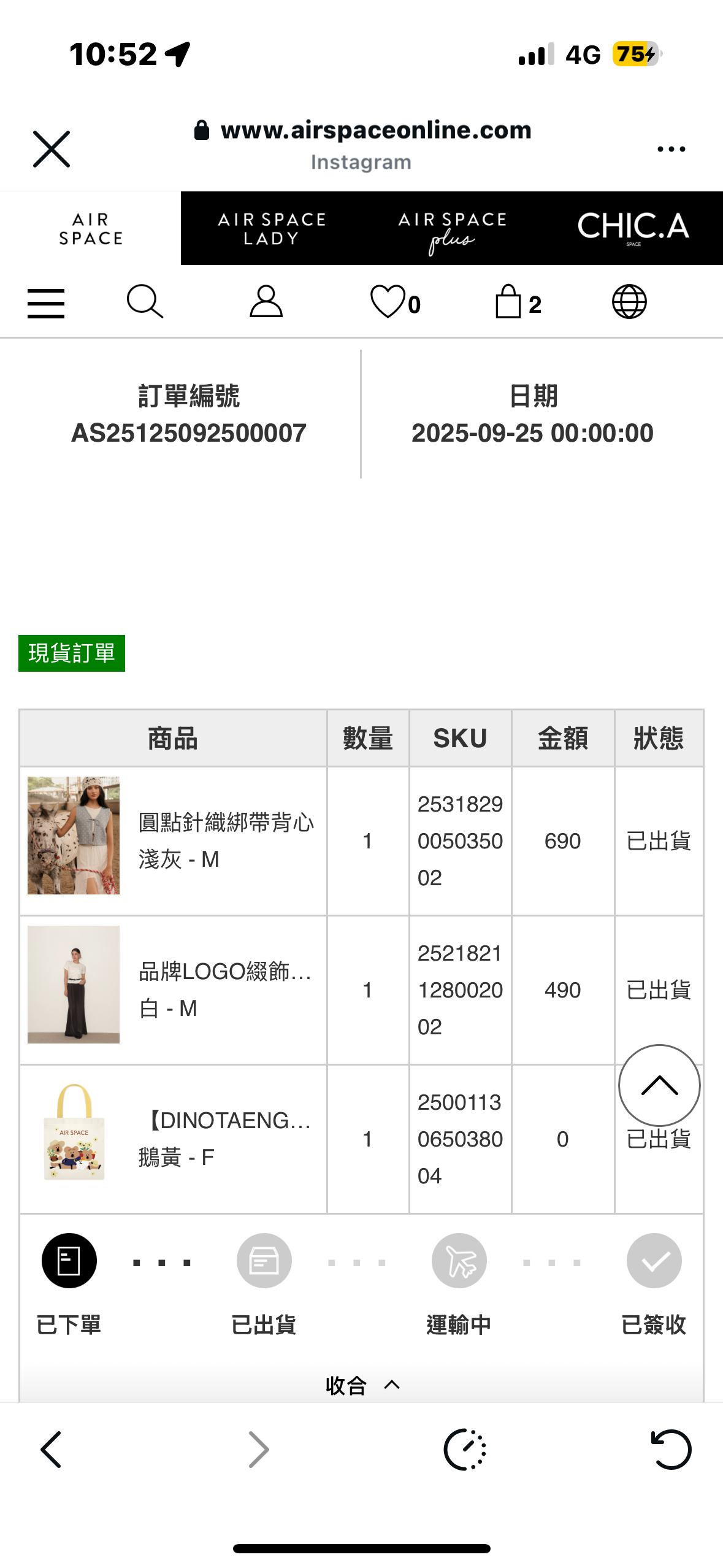This screenshot has height=1568, width=723.
Task: Open the site search
Action: coord(145,302)
